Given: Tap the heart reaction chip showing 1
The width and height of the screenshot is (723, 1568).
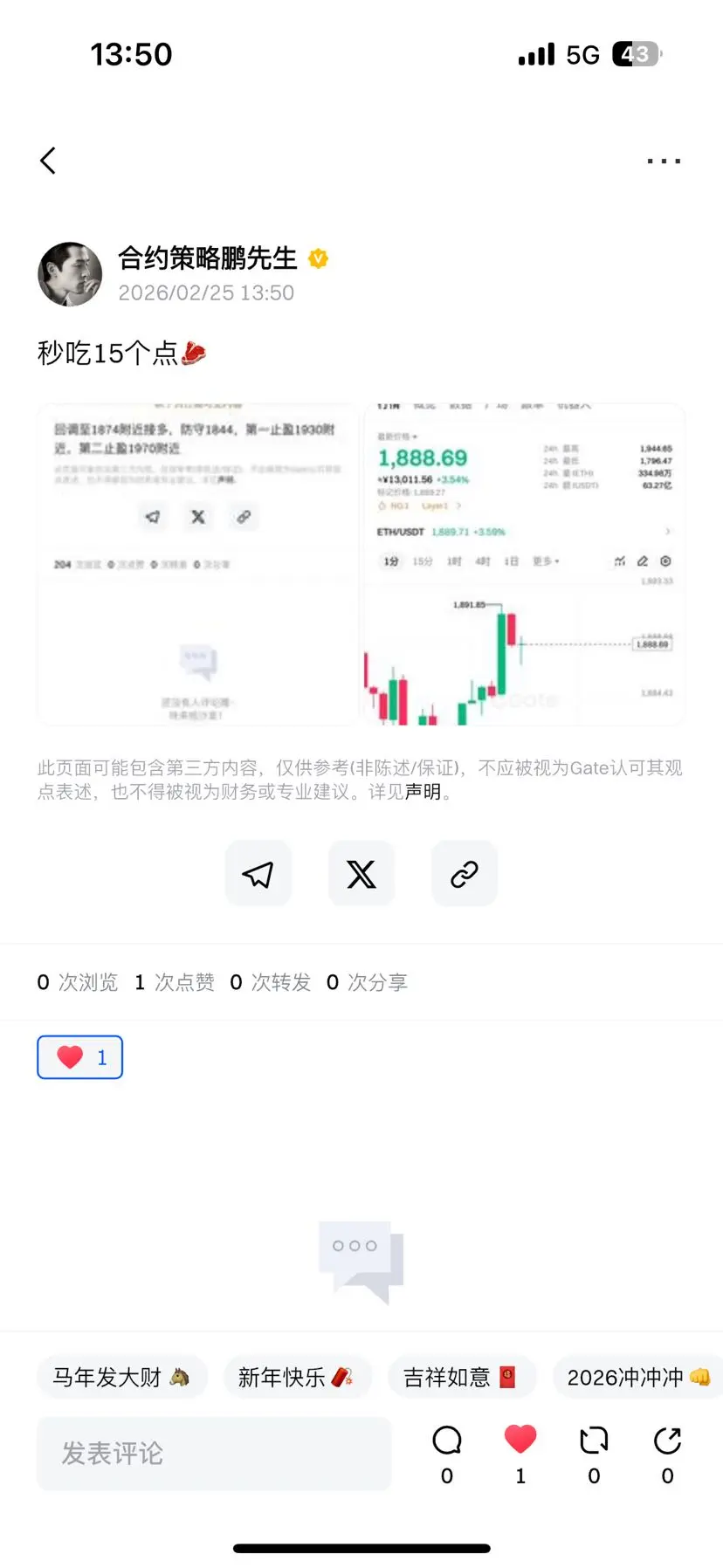Looking at the screenshot, I should pos(80,1057).
